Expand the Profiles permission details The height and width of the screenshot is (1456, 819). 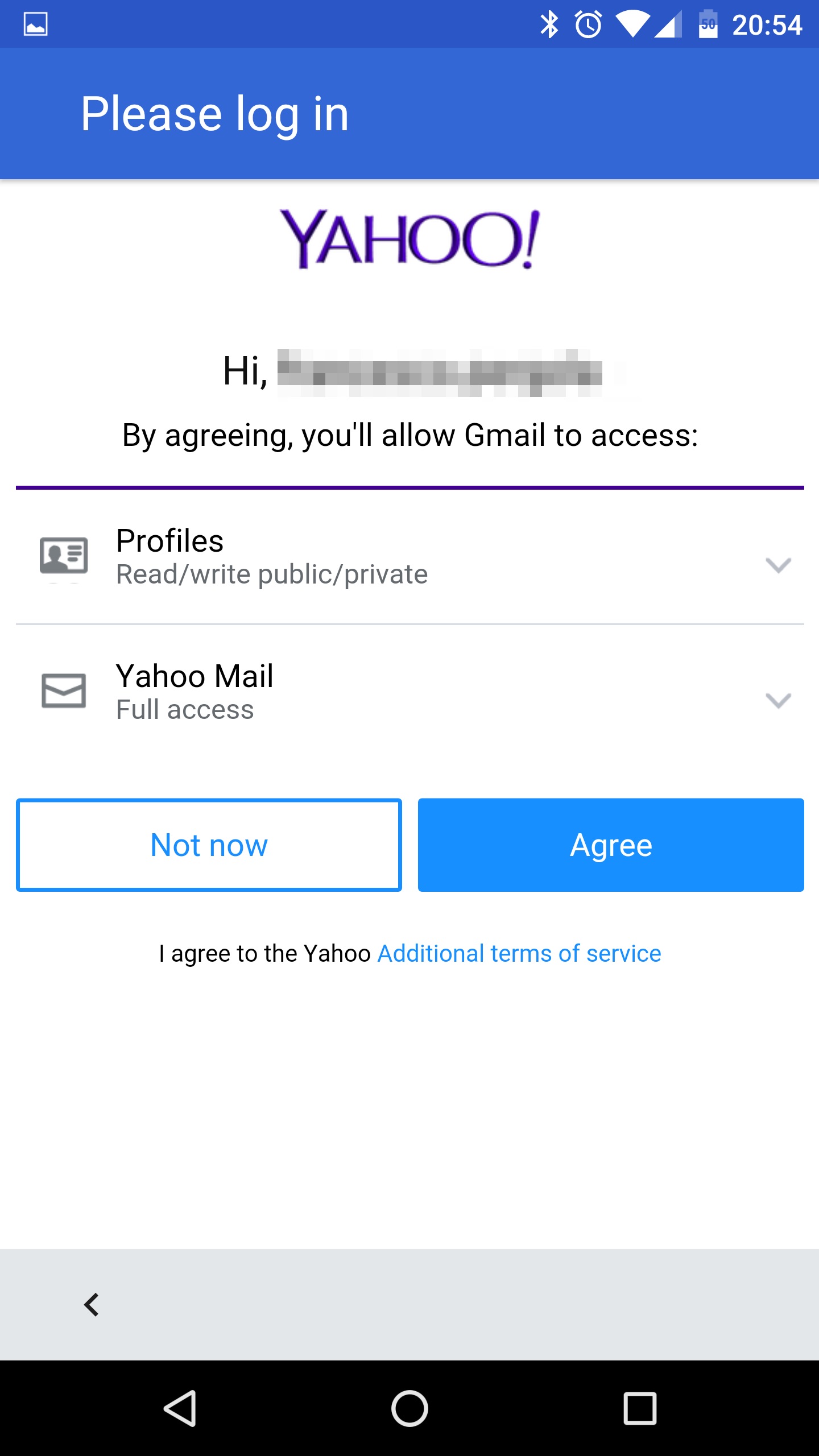[x=409, y=557]
